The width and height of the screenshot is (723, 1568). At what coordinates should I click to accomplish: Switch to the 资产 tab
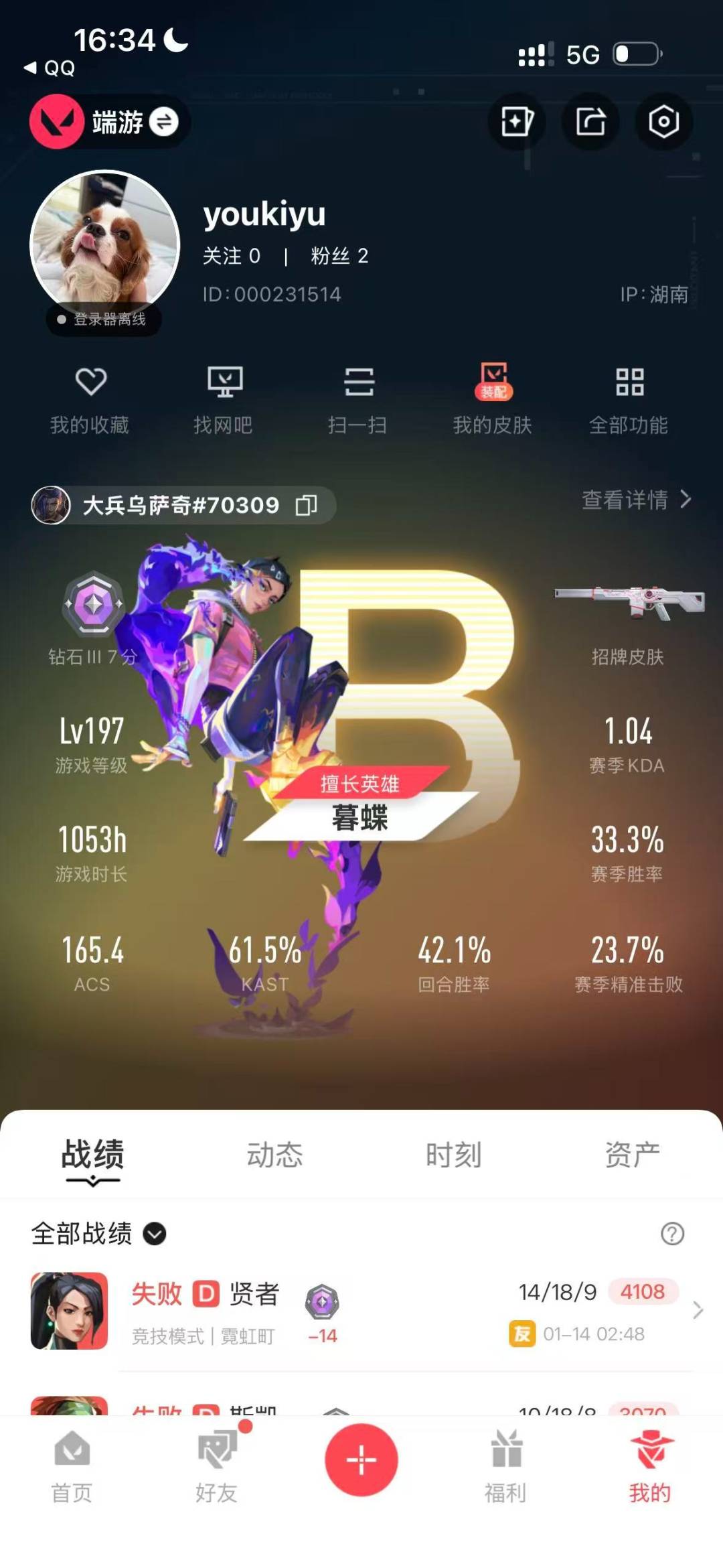click(632, 1155)
